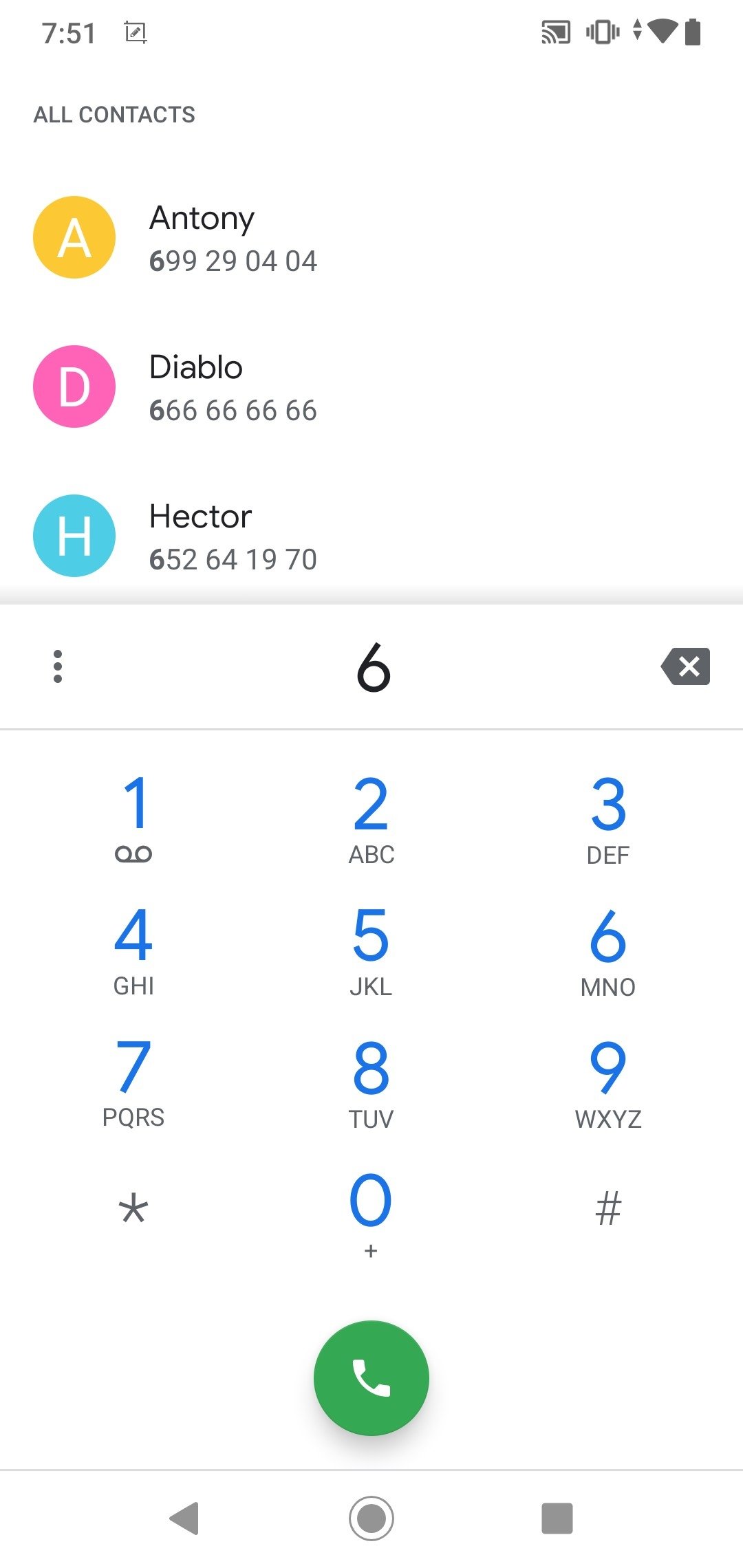Tap the 3 DEF key
The image size is (743, 1568).
(x=608, y=819)
